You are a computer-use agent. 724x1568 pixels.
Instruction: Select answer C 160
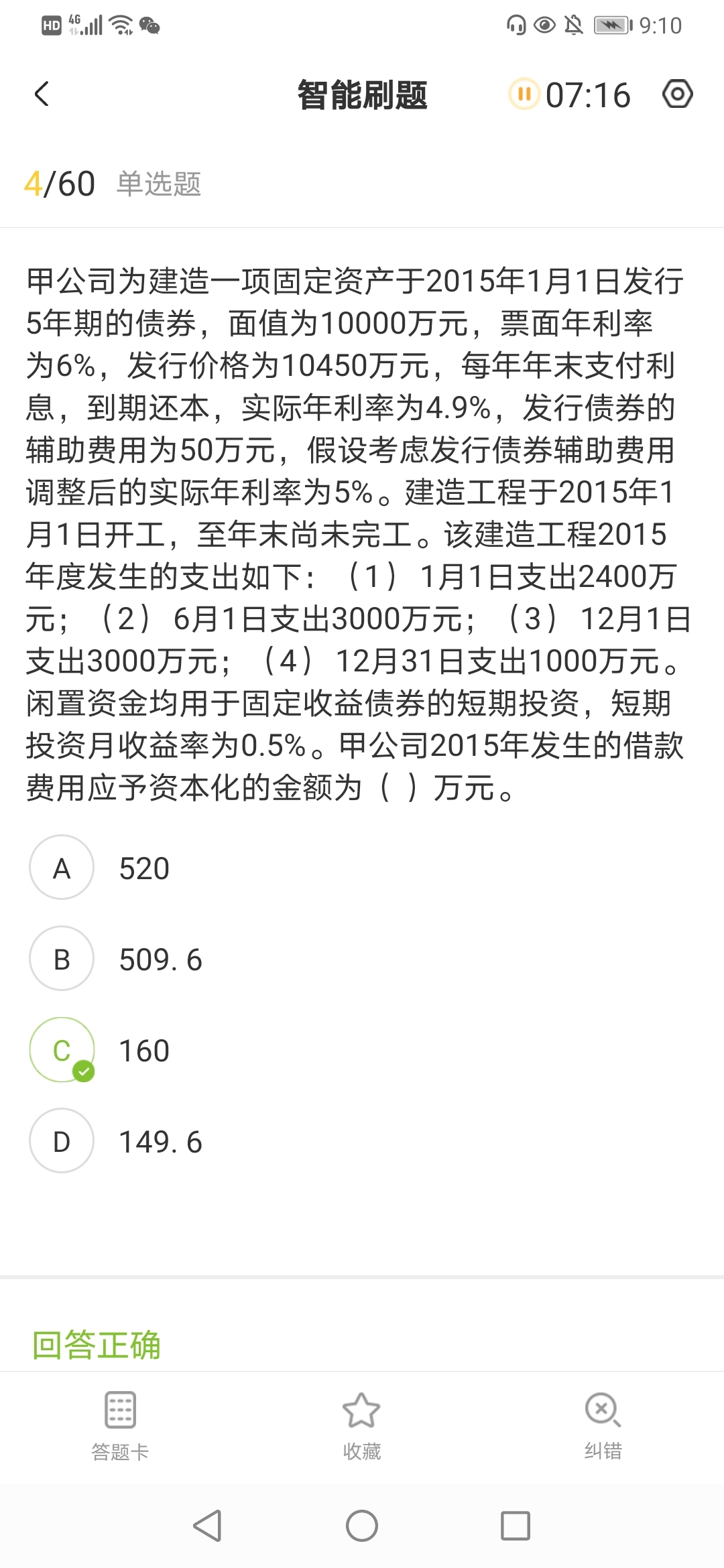[62, 1050]
